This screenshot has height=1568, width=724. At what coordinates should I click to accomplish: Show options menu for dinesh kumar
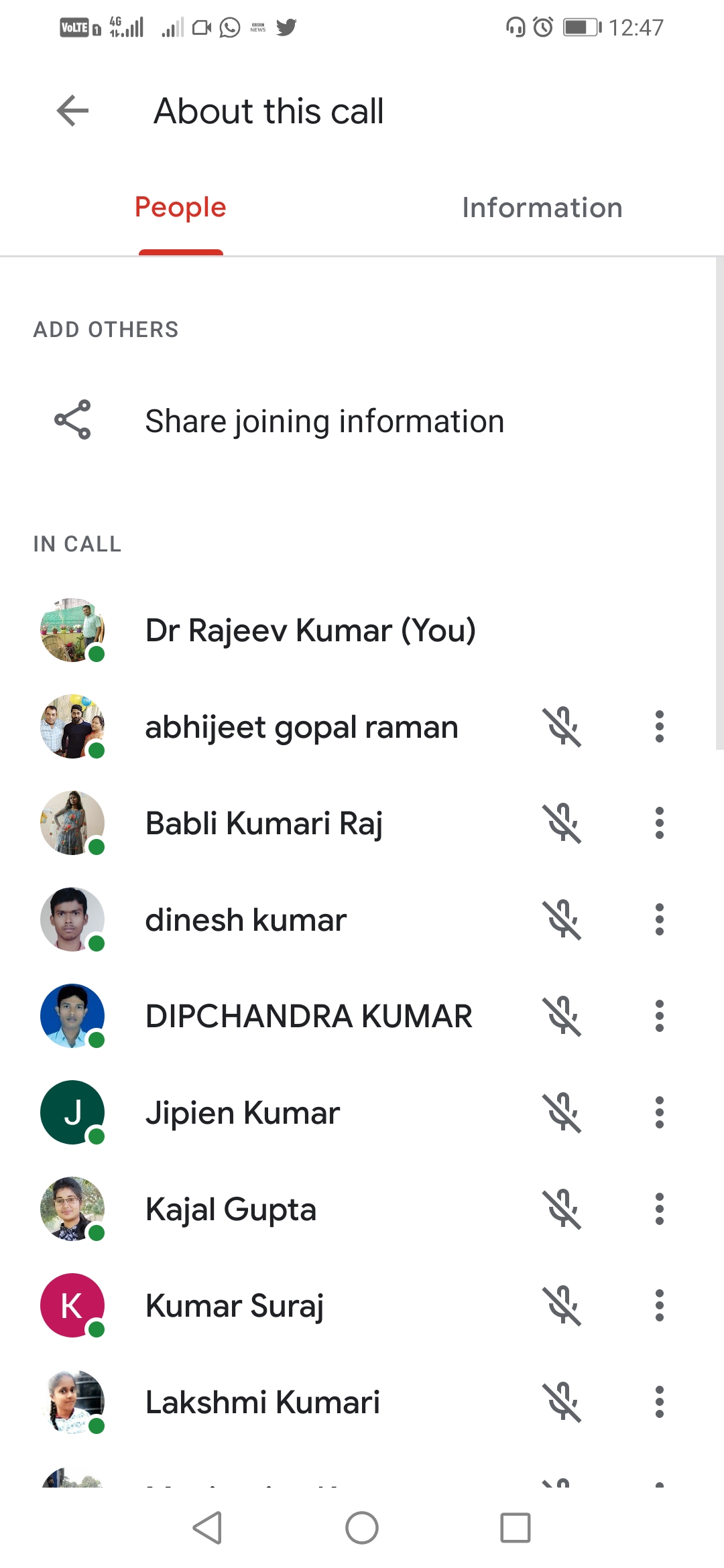(x=660, y=920)
